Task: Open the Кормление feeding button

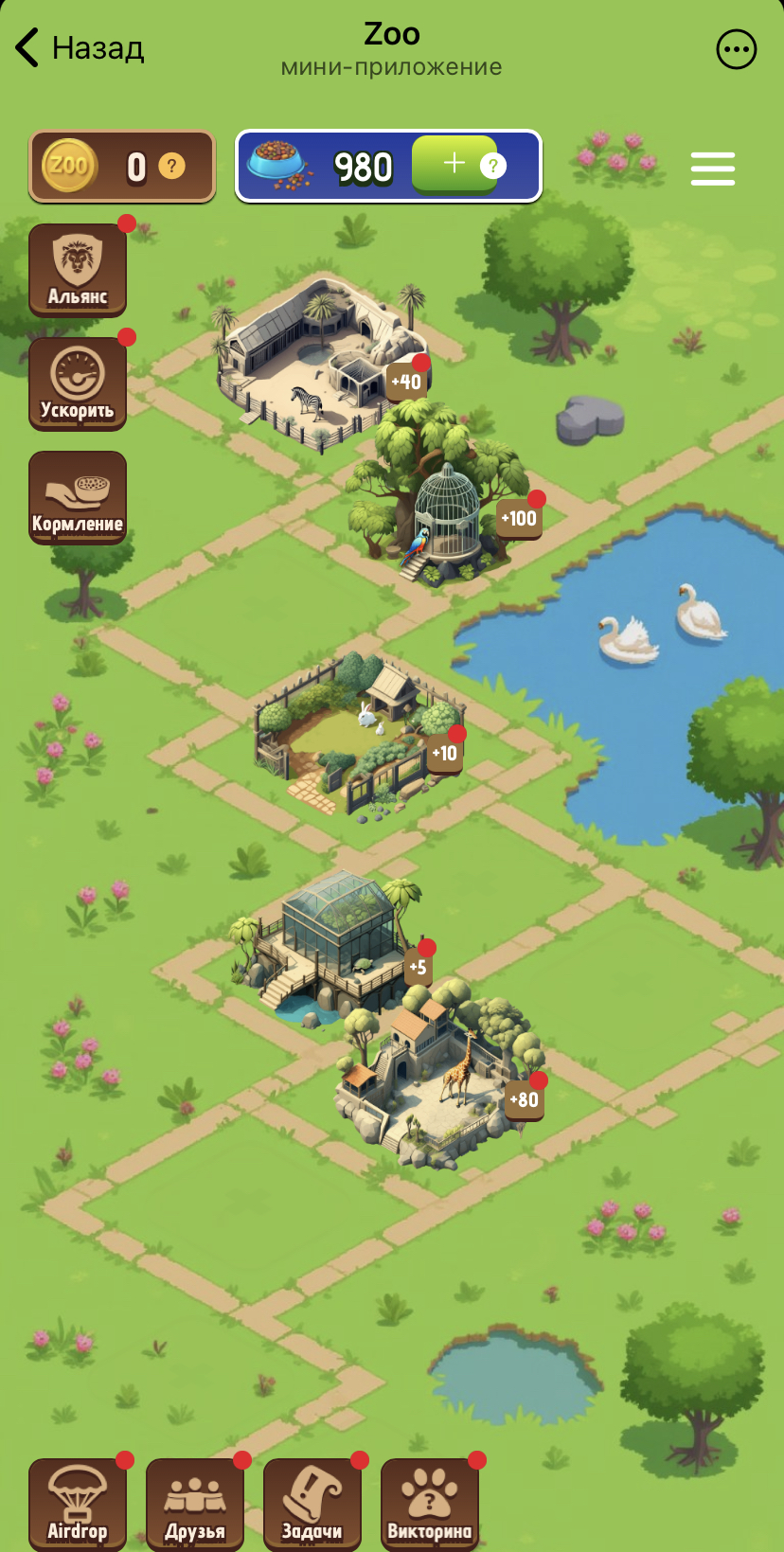Action: coord(78,497)
